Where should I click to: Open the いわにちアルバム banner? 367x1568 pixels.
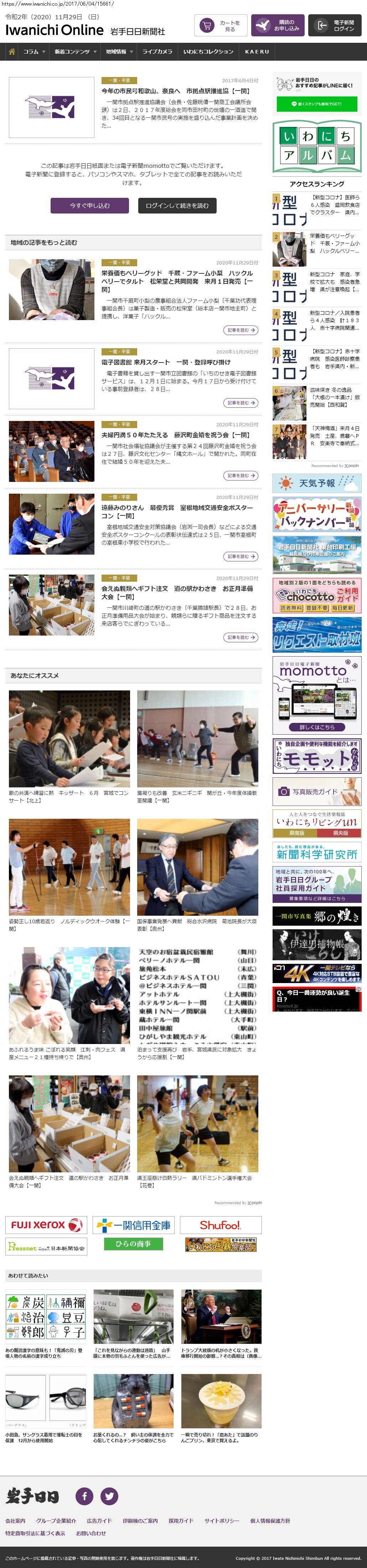316,147
